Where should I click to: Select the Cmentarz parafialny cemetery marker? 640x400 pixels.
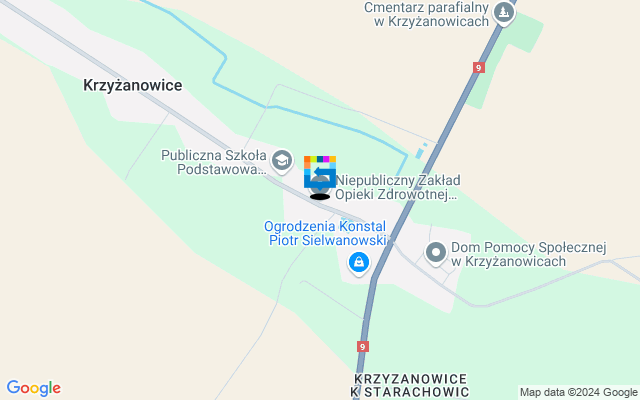pos(505,14)
